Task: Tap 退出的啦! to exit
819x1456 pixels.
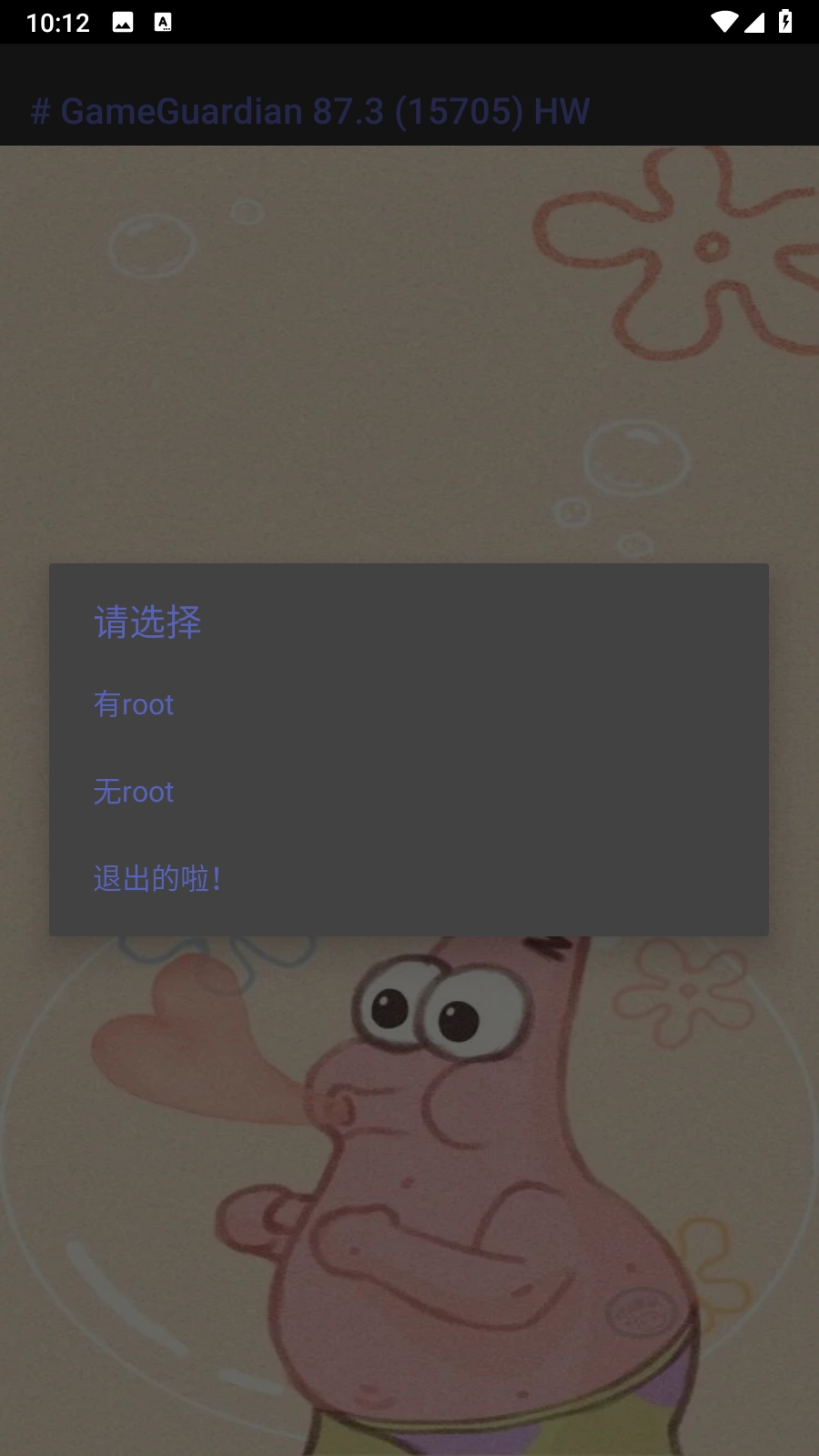Action: point(157,878)
